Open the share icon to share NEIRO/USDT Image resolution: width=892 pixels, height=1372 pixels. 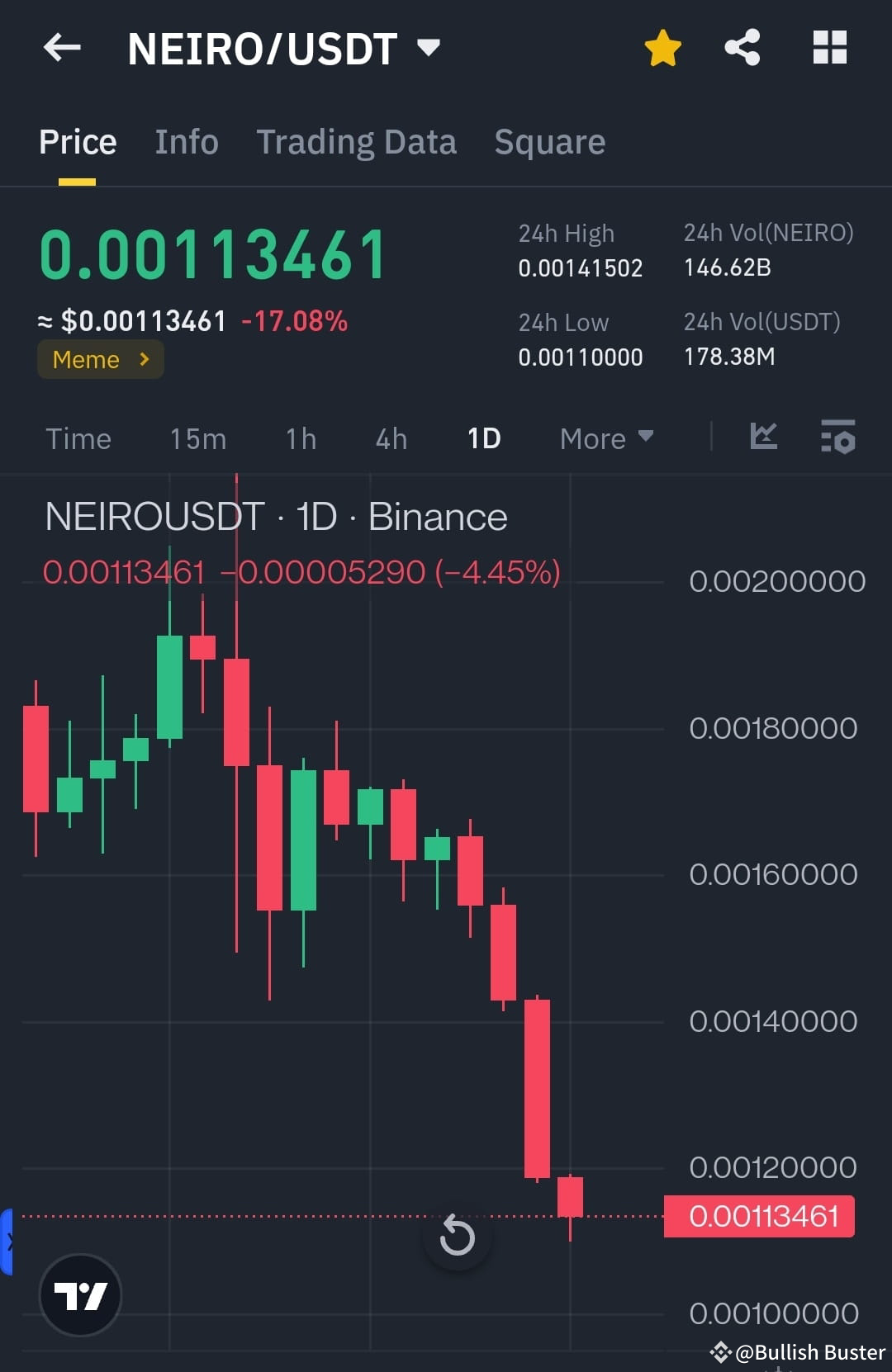[x=742, y=48]
